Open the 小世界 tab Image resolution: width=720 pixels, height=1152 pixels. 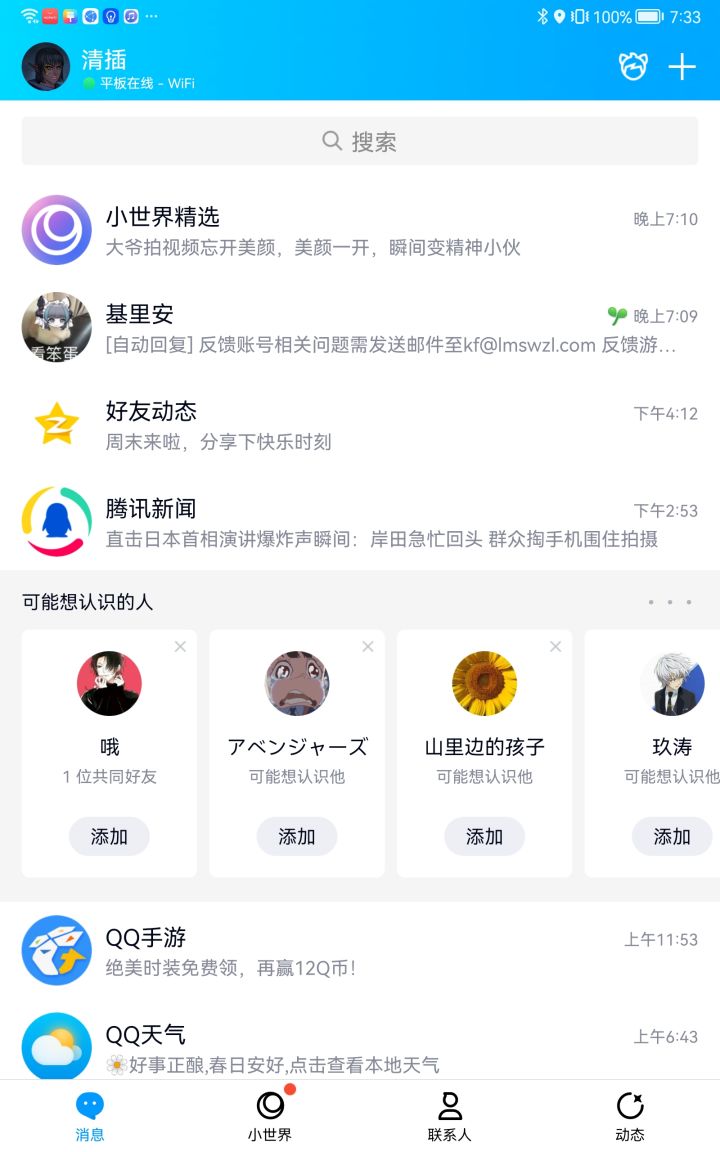click(x=270, y=1114)
